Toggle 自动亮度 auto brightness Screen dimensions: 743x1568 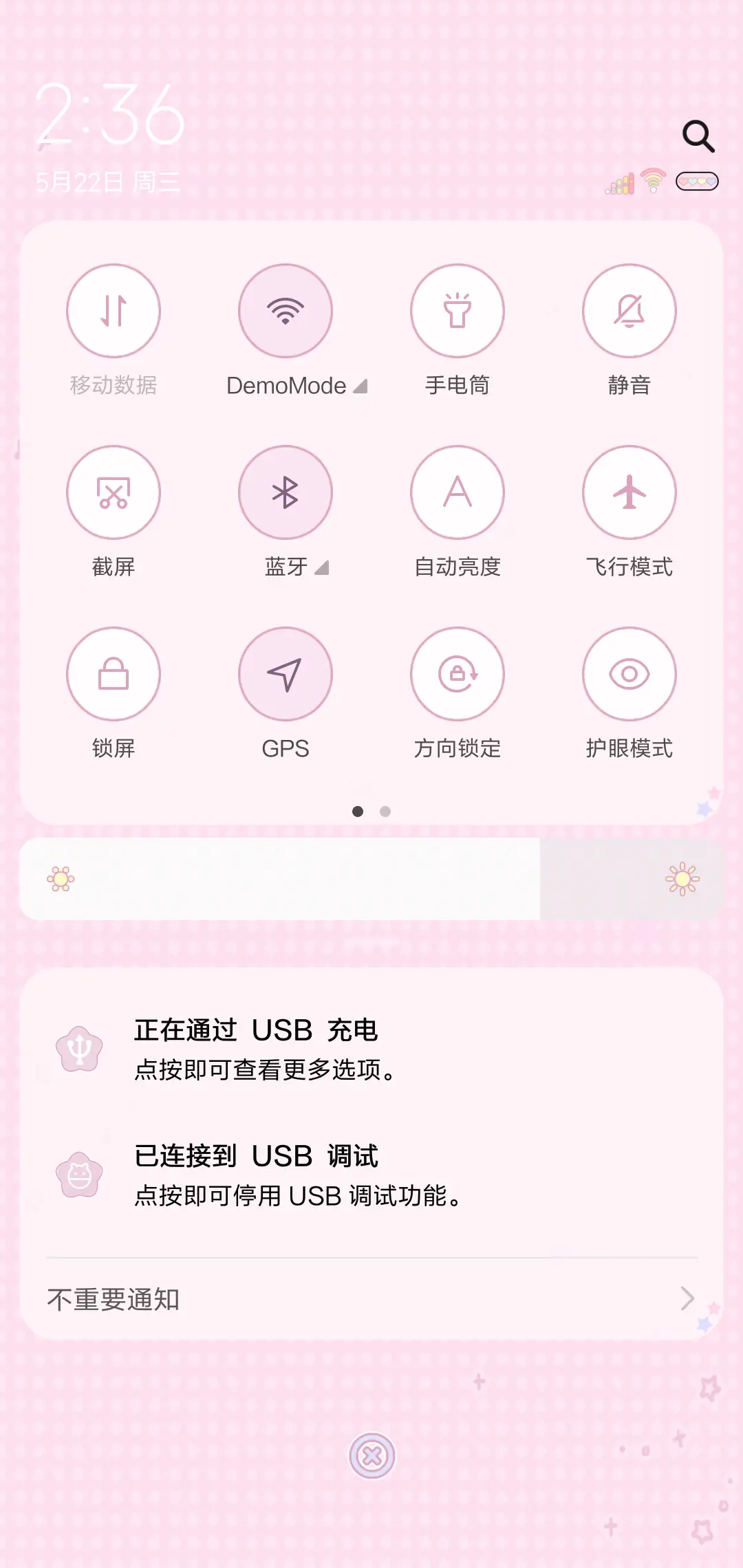pyautogui.click(x=457, y=492)
